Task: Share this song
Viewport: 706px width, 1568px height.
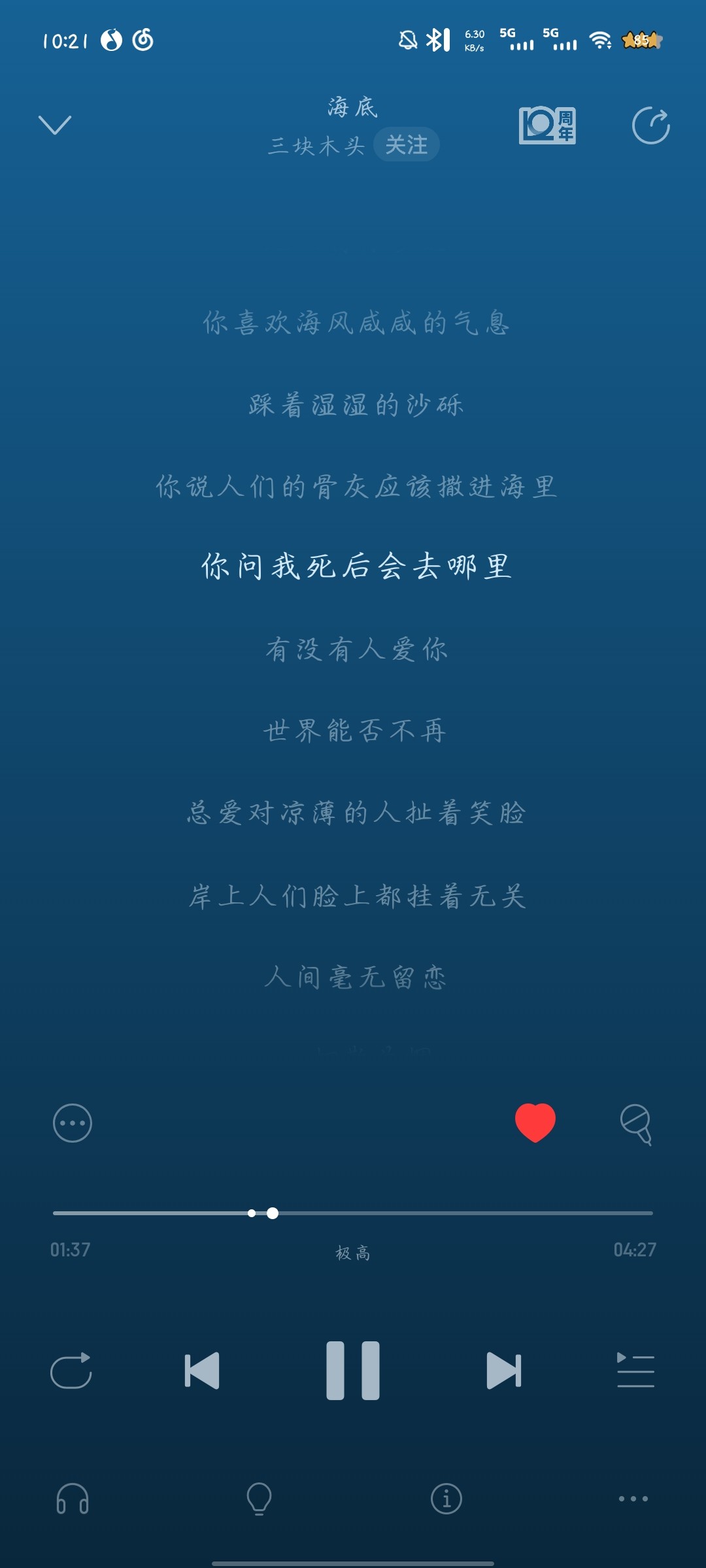Action: (x=650, y=125)
